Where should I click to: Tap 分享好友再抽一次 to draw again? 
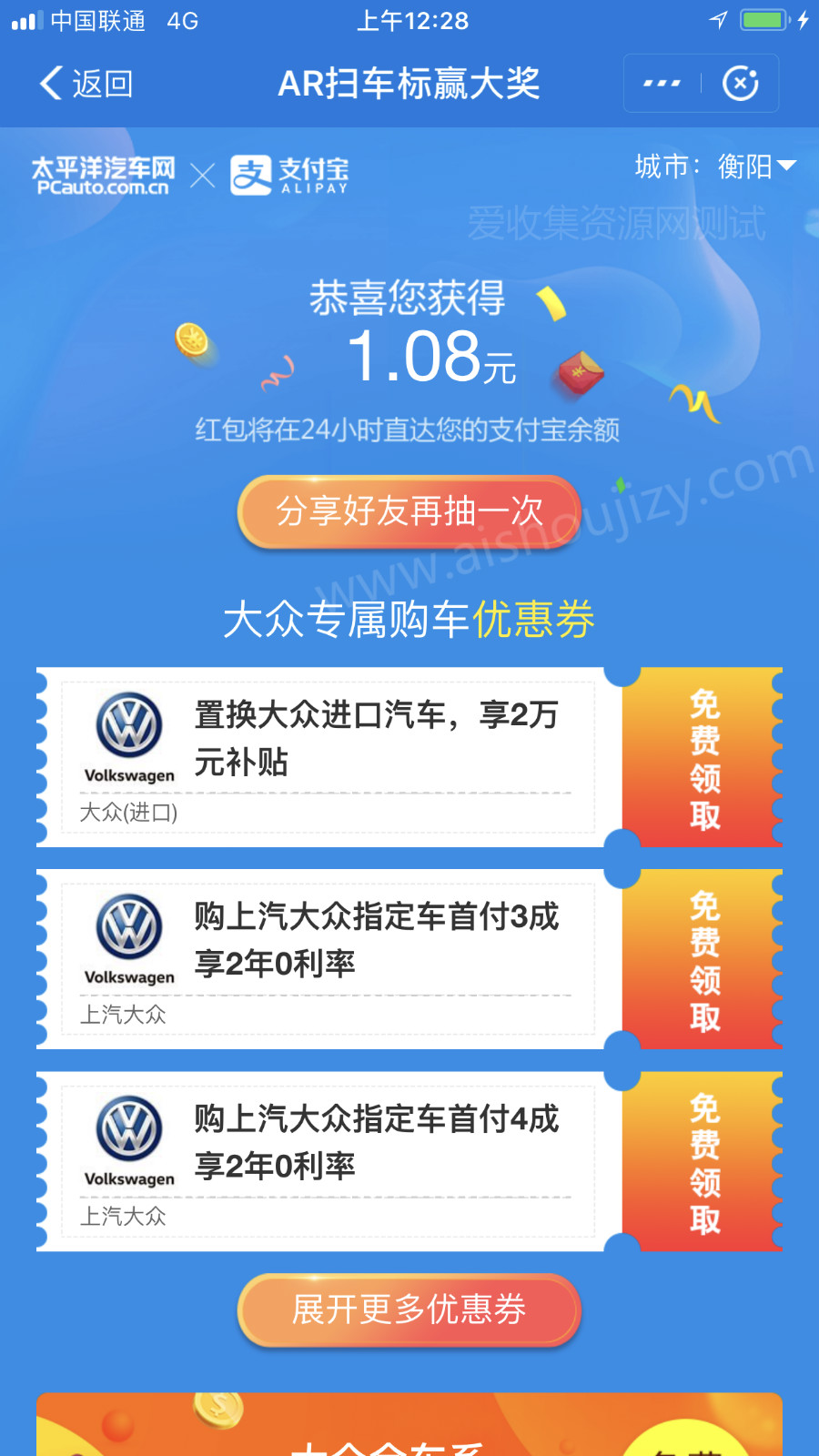(x=409, y=511)
